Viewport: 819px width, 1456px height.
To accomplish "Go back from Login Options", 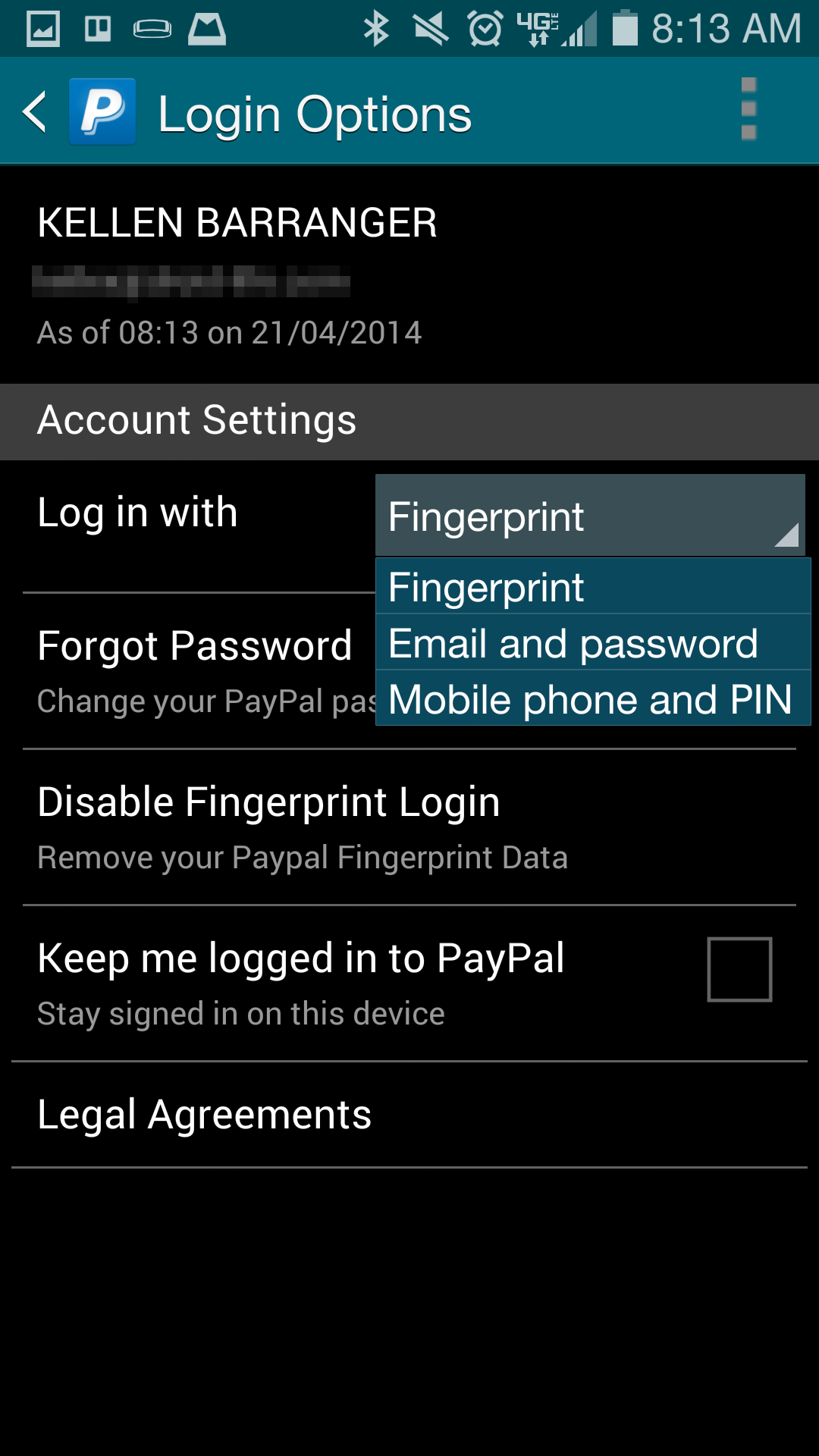I will pyautogui.click(x=36, y=112).
